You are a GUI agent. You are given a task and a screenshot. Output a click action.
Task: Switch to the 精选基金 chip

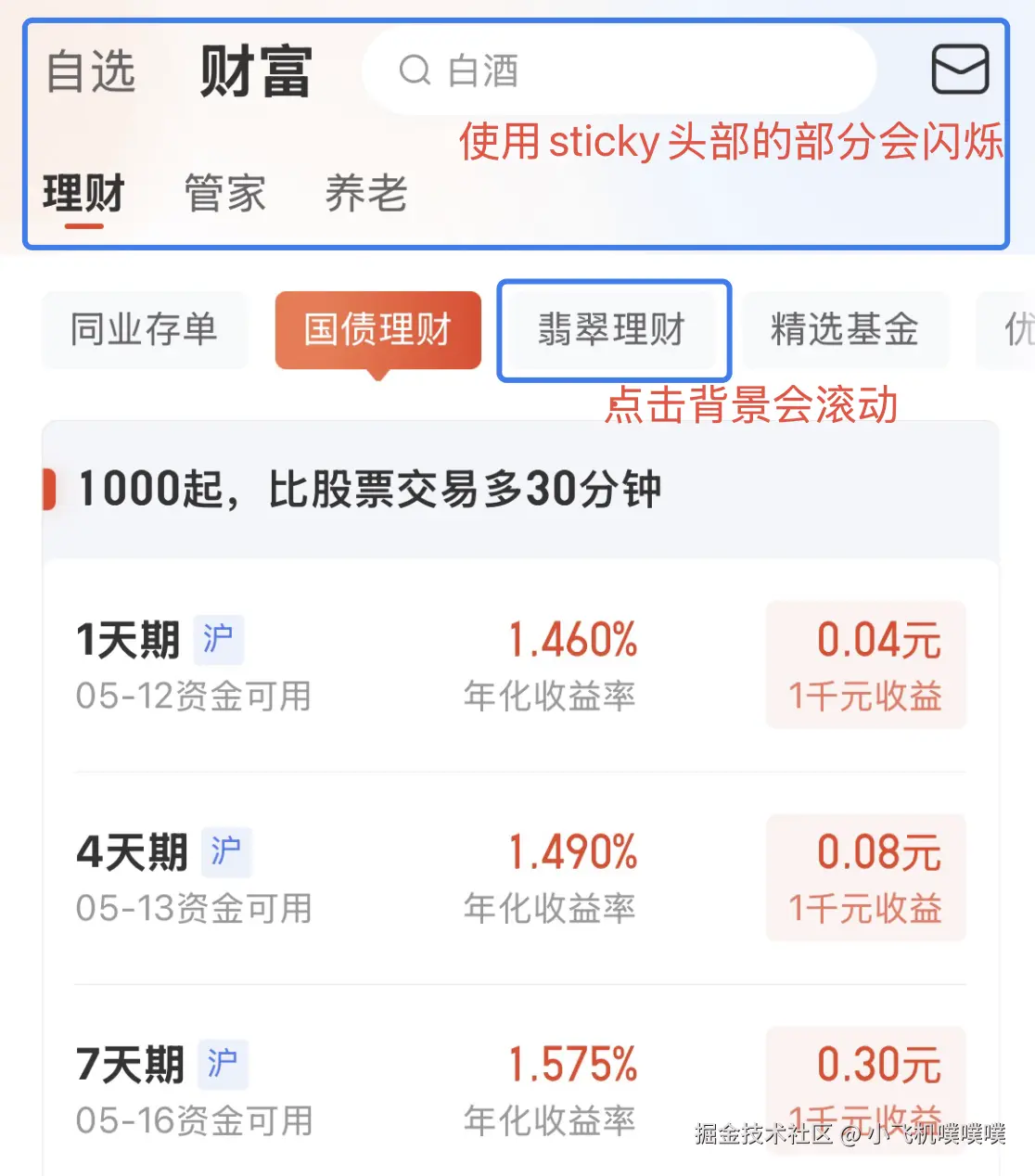(x=845, y=329)
